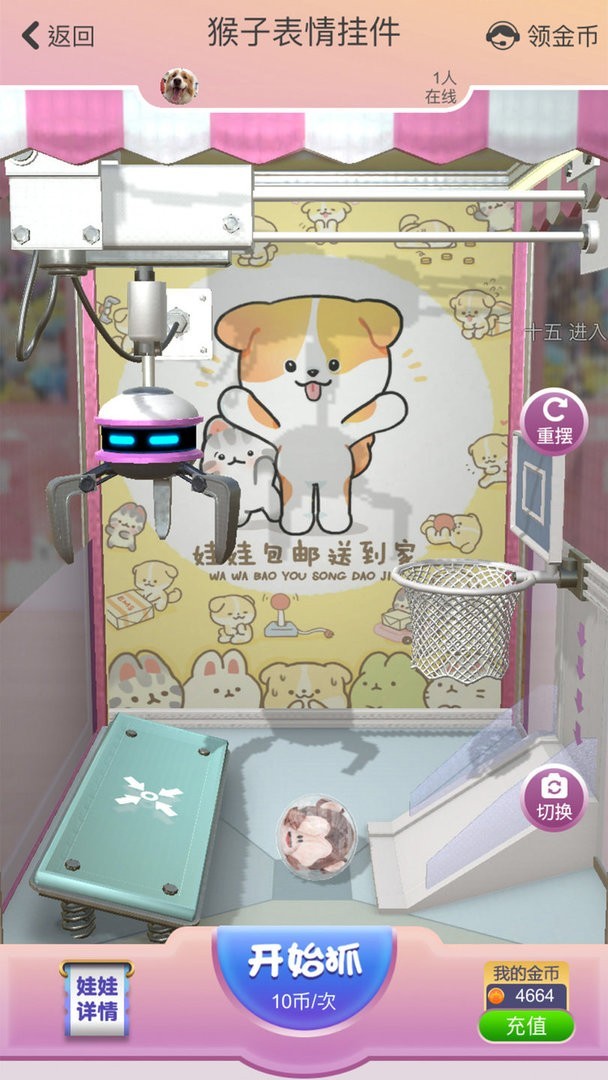
Task: Switch camera view with 切换
Action: click(x=553, y=796)
